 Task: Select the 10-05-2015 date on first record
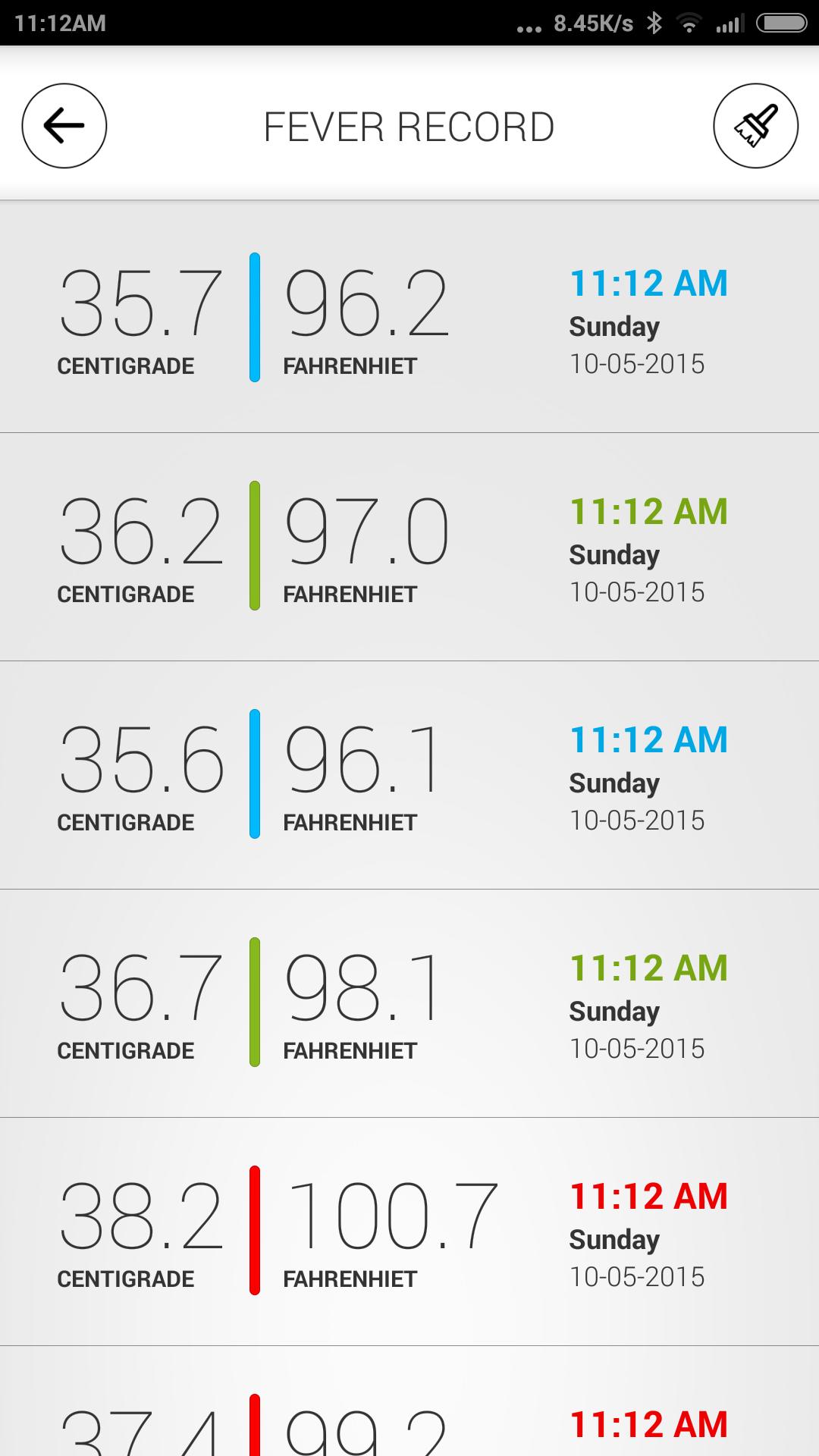click(x=638, y=363)
